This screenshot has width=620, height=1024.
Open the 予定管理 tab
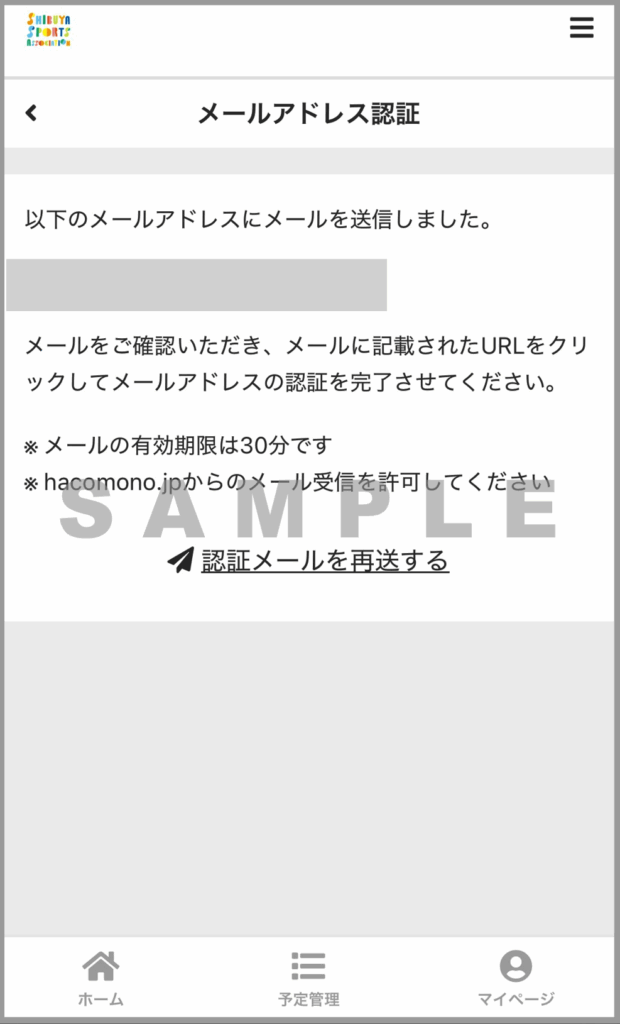[308, 978]
